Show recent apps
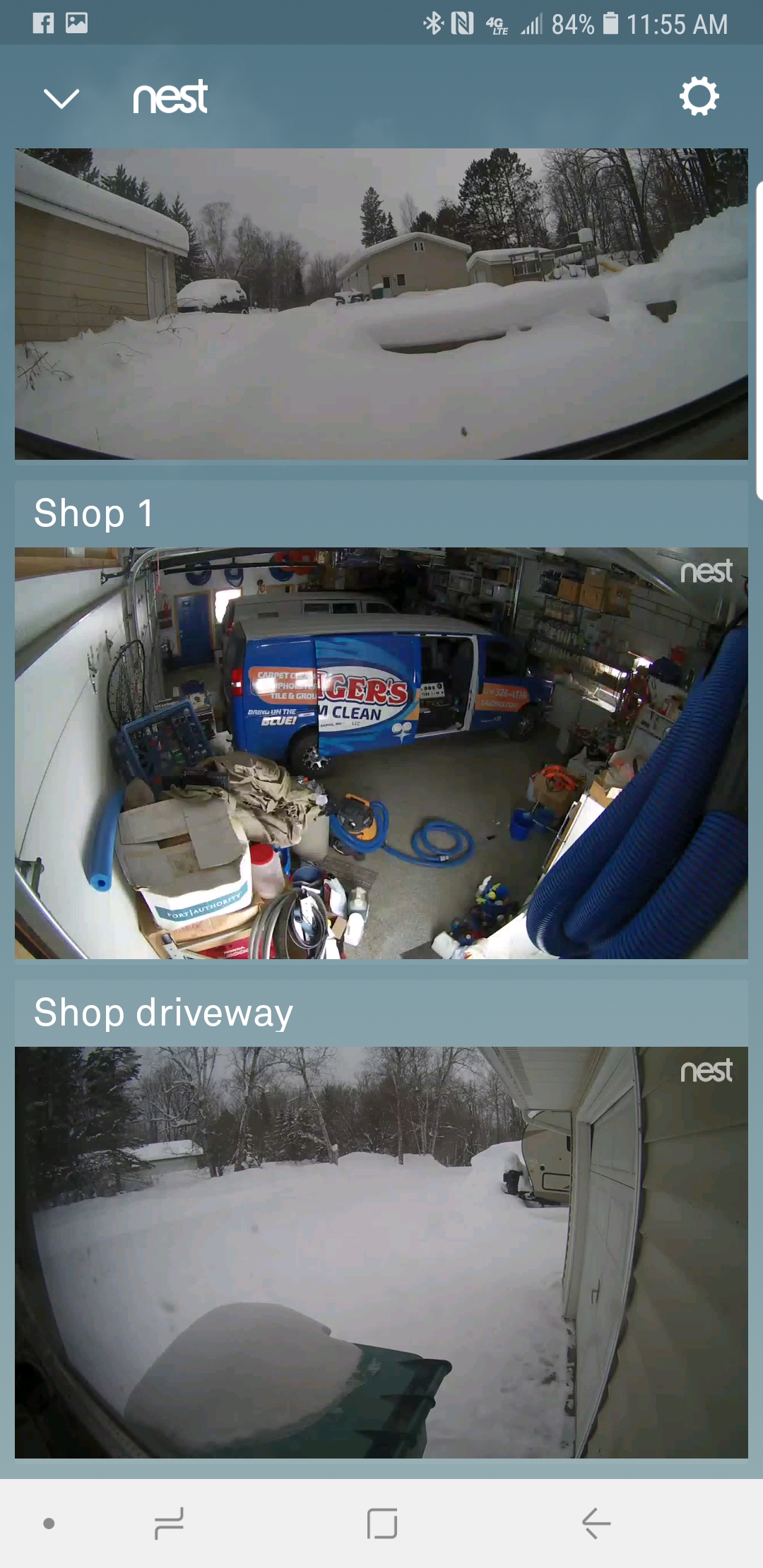 pyautogui.click(x=170, y=1523)
